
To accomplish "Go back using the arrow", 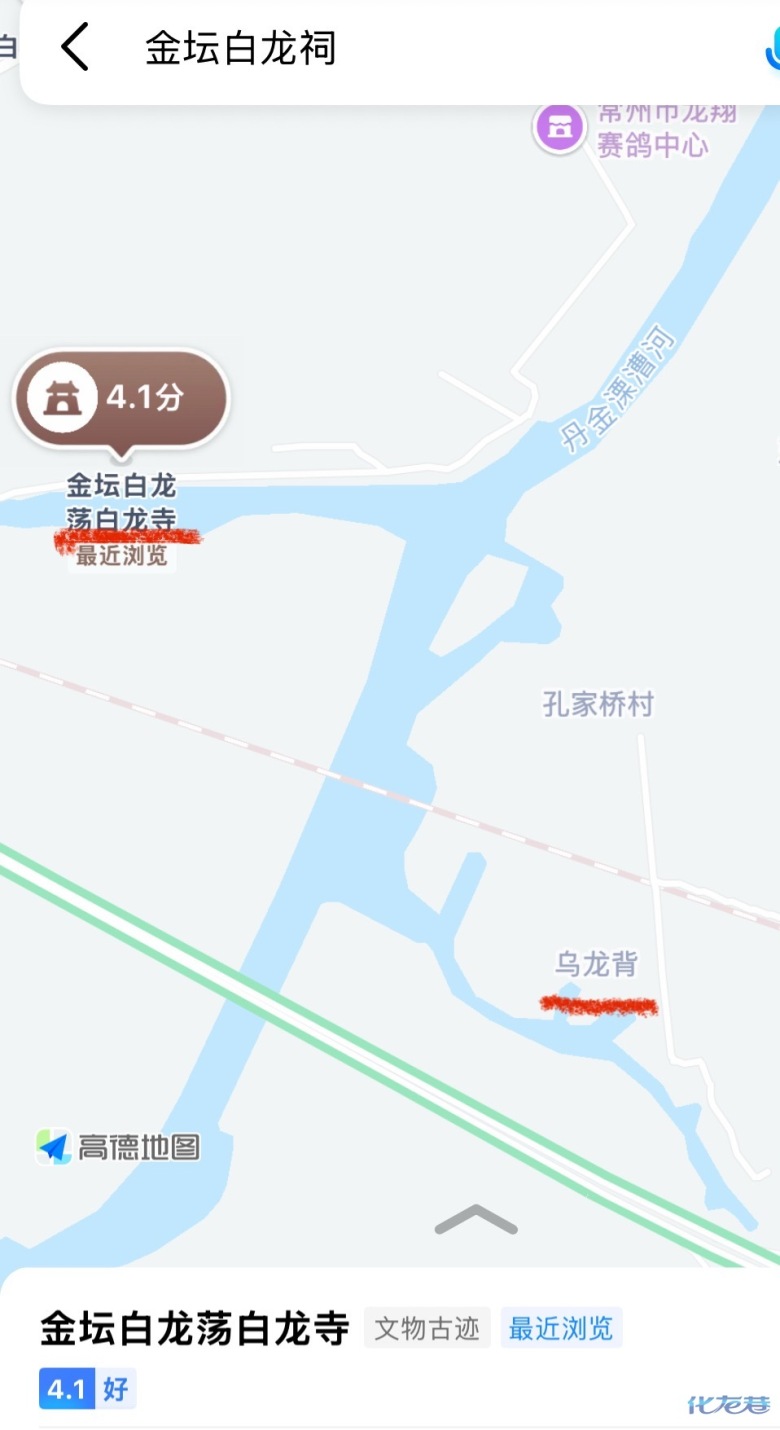I will pos(75,48).
